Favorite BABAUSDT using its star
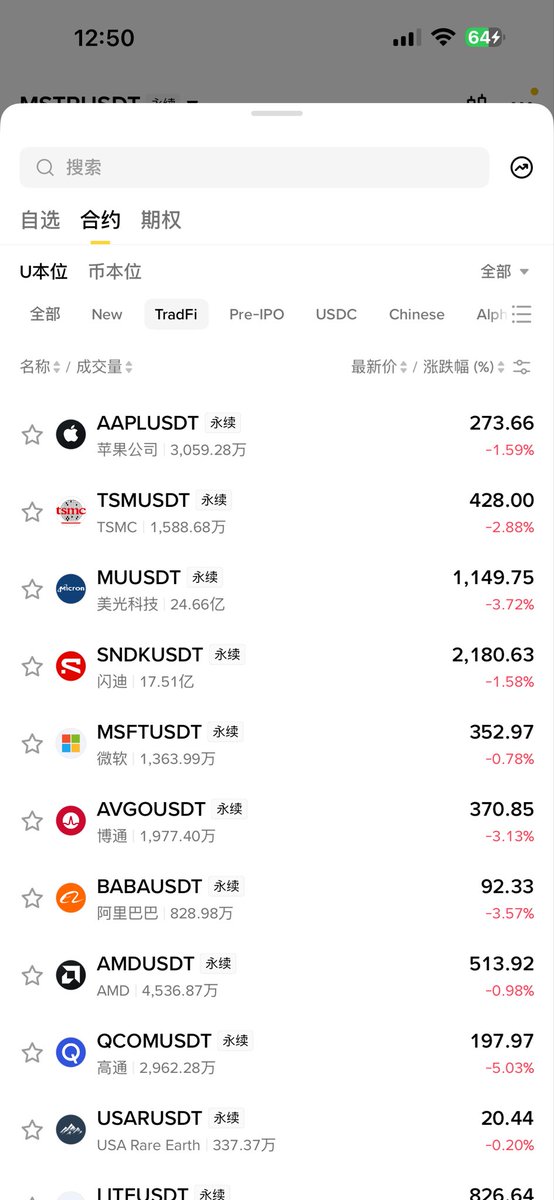 pyautogui.click(x=32, y=898)
